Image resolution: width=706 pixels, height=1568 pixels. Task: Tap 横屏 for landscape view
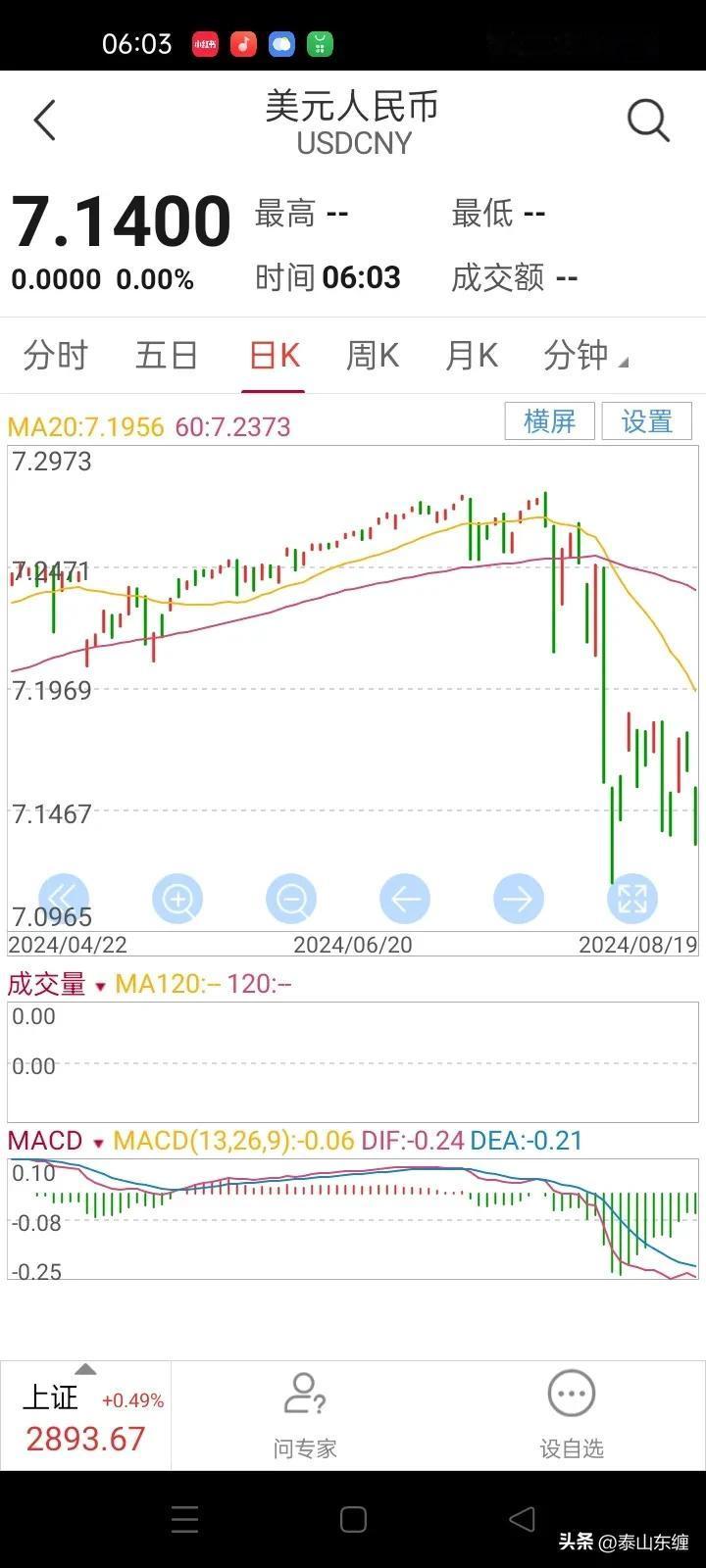[x=549, y=420]
